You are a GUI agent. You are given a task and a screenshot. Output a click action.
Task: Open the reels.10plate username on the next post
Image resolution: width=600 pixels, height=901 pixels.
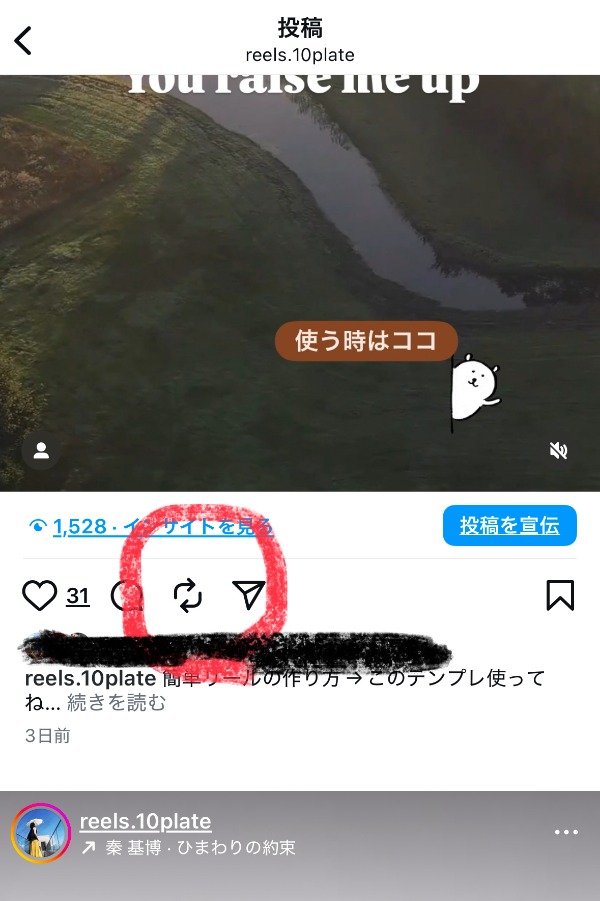[145, 821]
